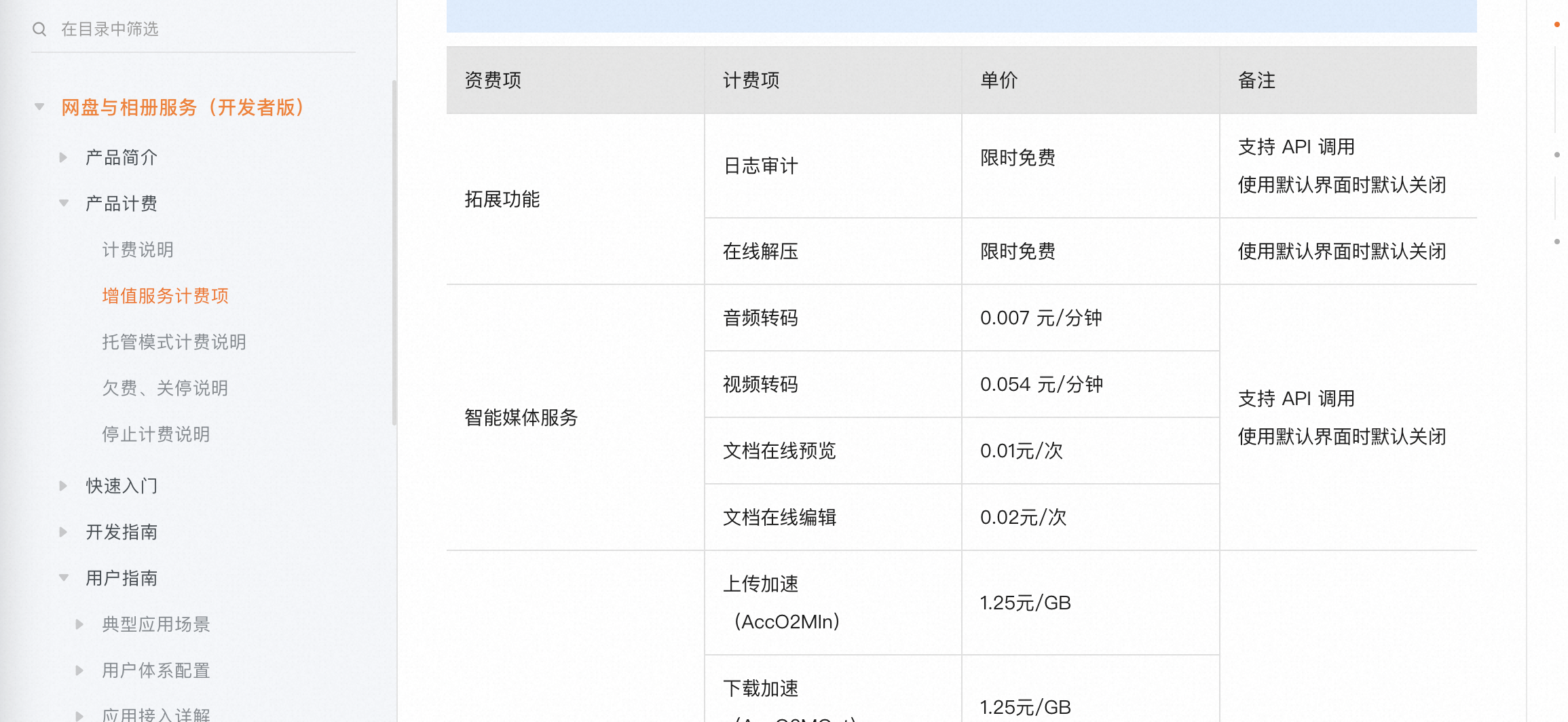Collapse 网盘与相册服务（开发者版）
Screen dimensions: 1568x722
(x=39, y=107)
